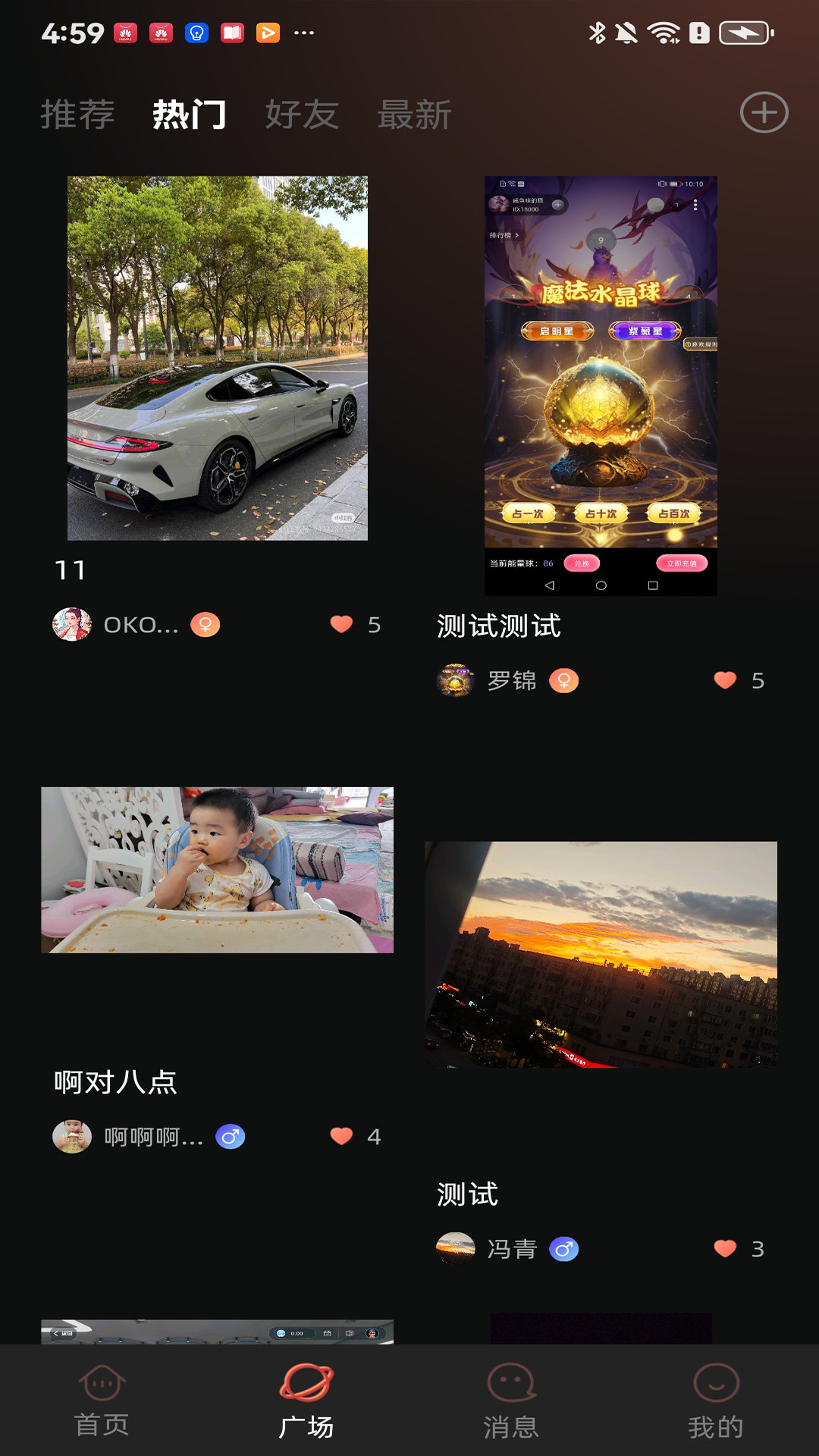Switch to the 推荐 tab
819x1456 pixels.
click(77, 115)
